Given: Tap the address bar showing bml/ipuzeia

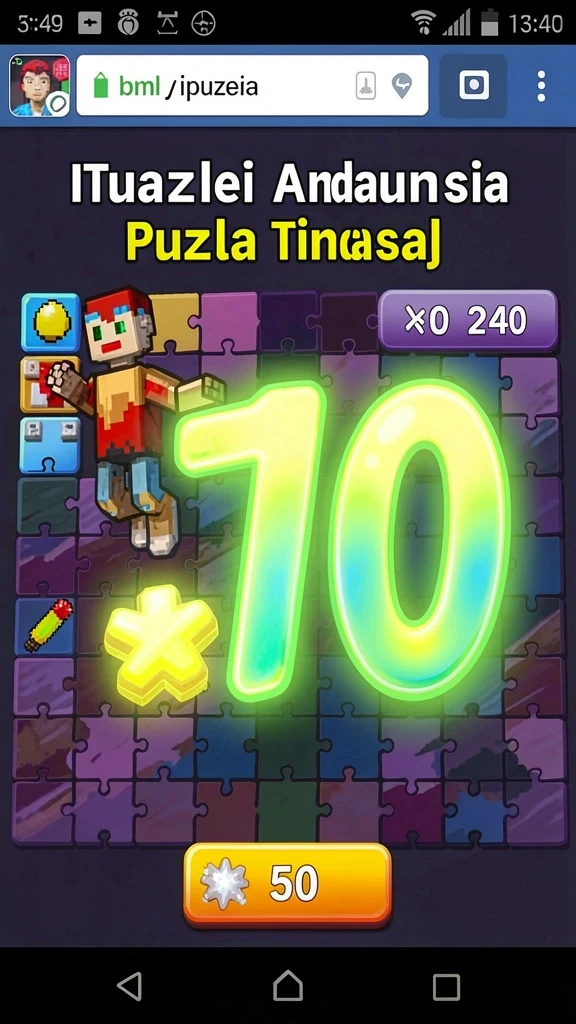Looking at the screenshot, I should click(x=252, y=86).
